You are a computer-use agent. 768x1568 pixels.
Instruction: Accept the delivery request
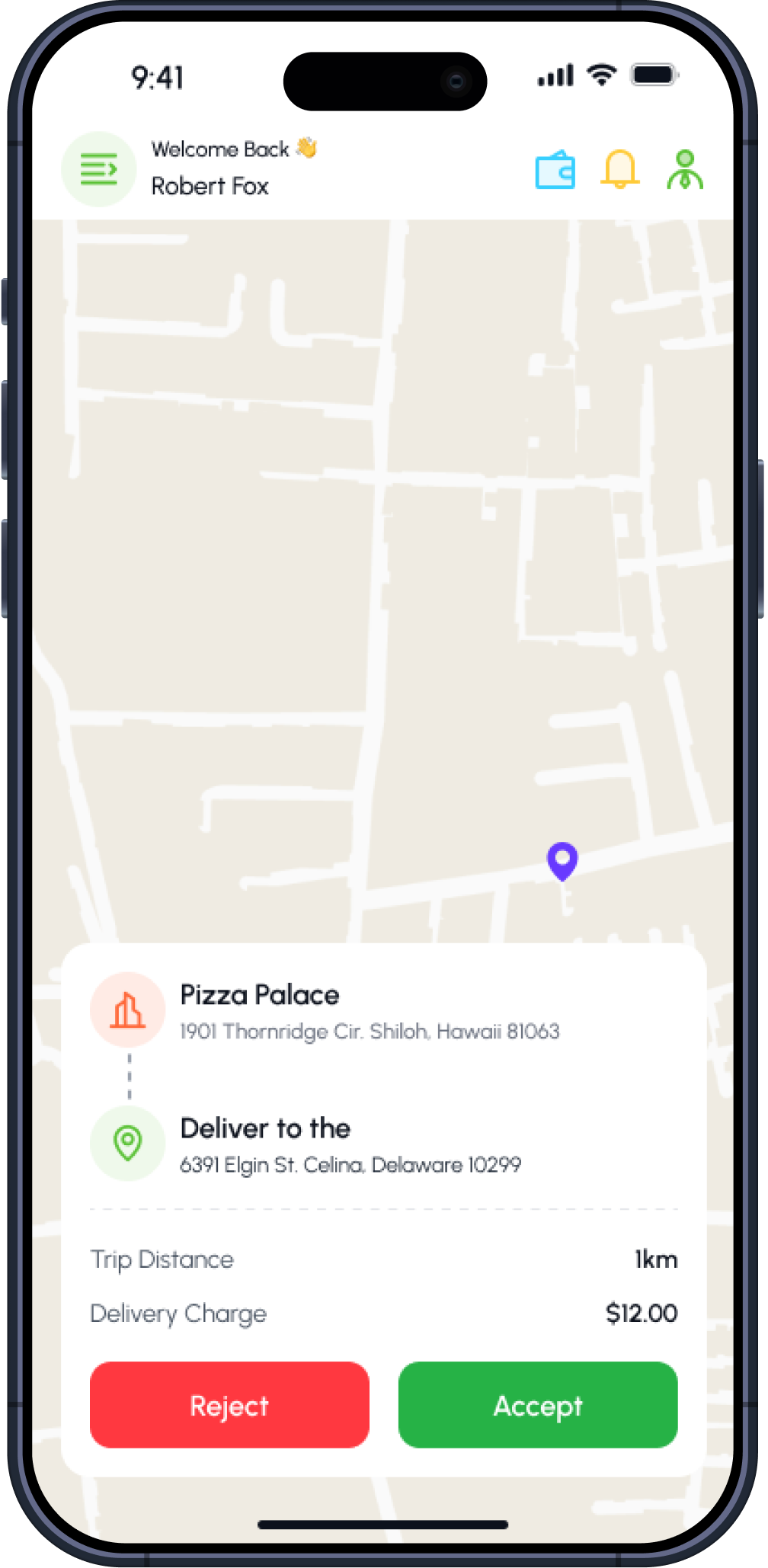pyautogui.click(x=537, y=1404)
